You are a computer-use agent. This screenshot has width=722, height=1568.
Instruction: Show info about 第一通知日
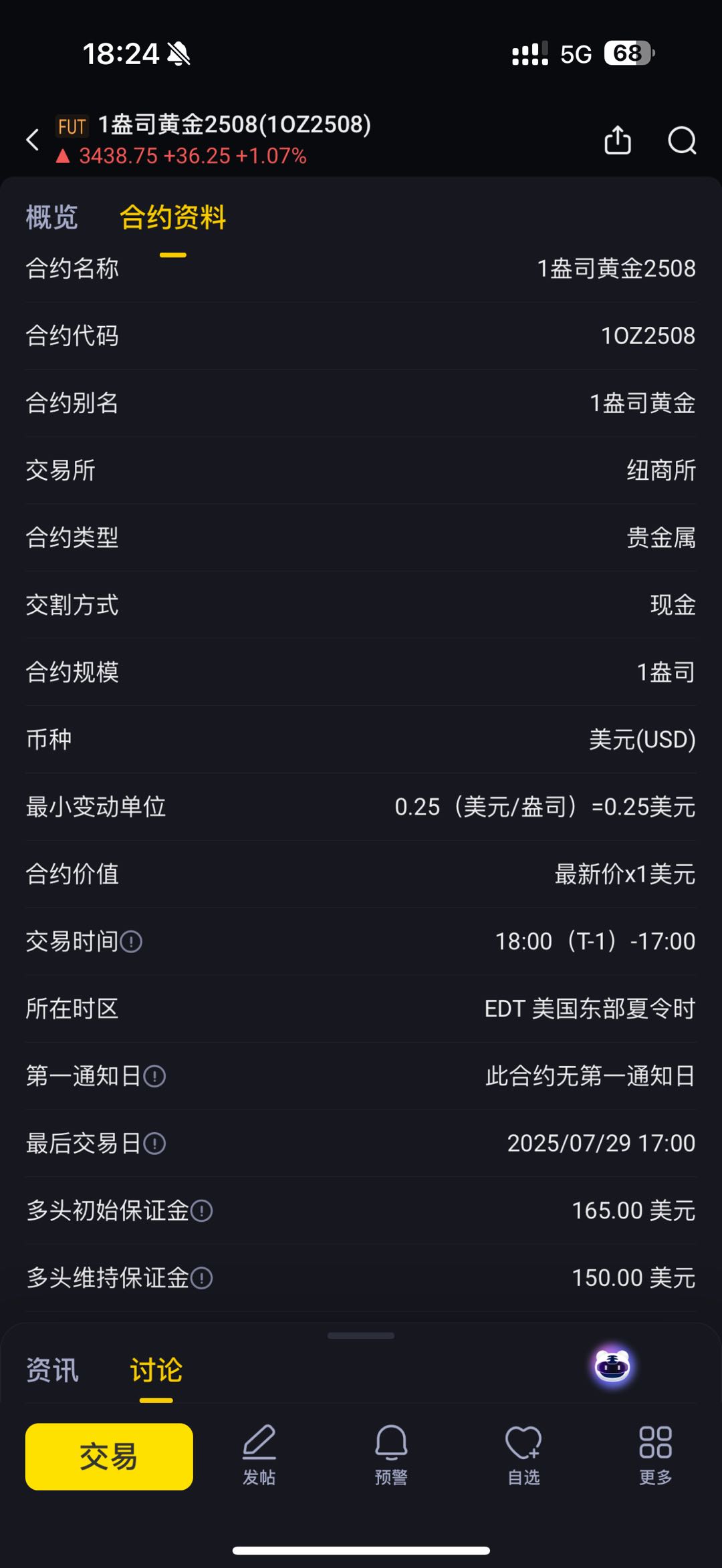154,1076
